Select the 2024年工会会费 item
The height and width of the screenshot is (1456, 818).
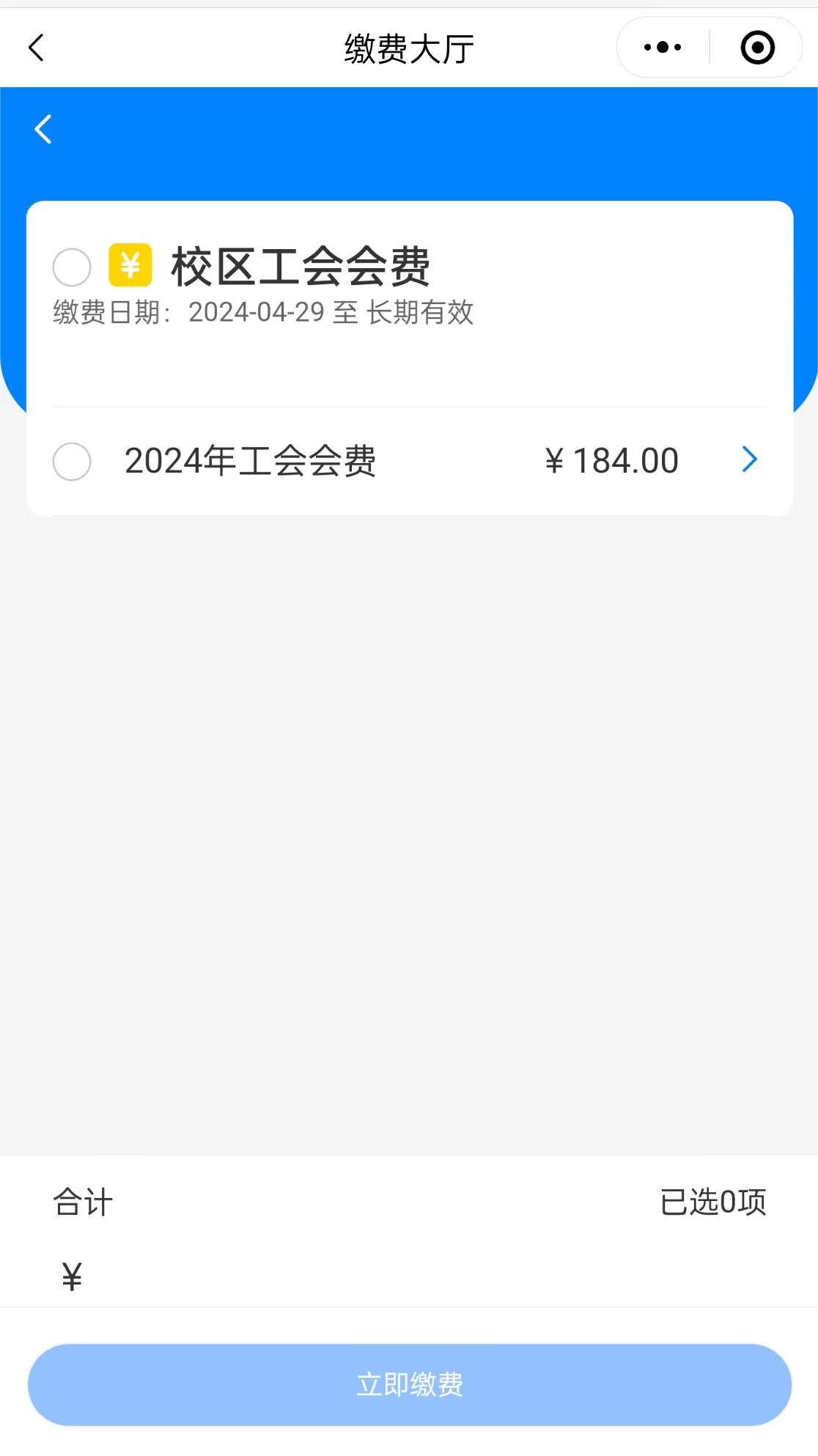[72, 462]
